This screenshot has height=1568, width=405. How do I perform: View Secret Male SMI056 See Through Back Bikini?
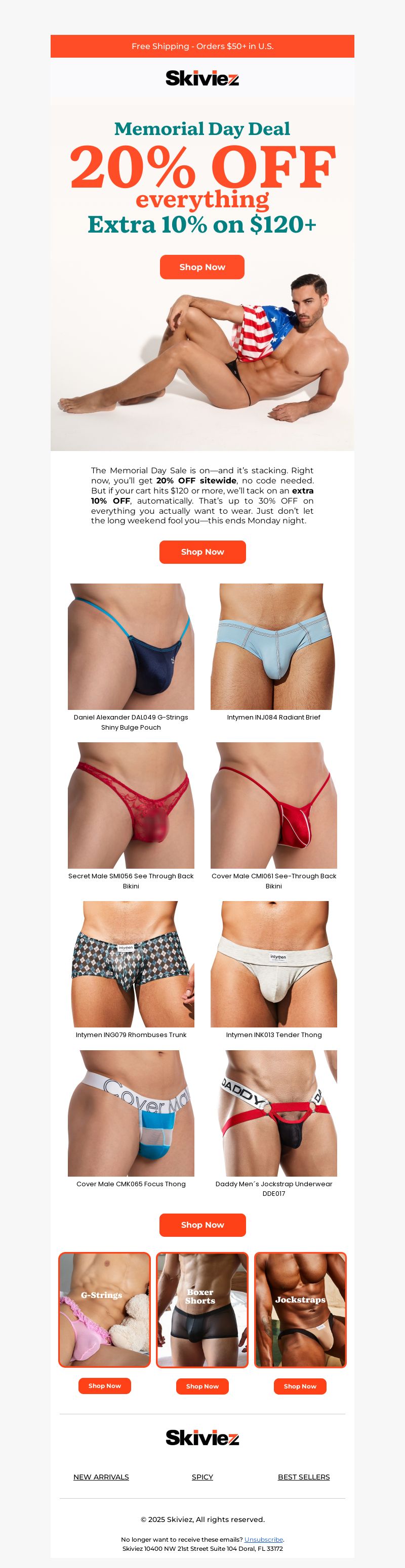[x=131, y=805]
